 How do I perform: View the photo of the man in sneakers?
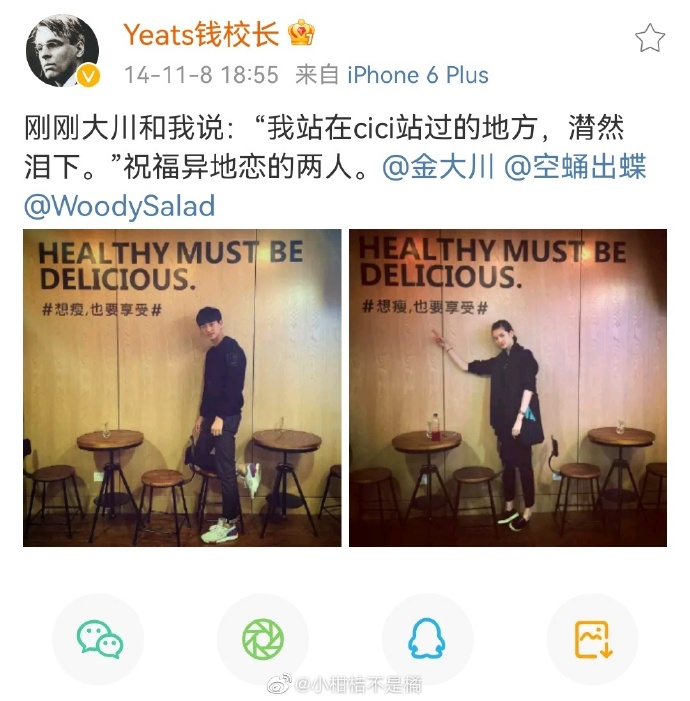coord(182,388)
